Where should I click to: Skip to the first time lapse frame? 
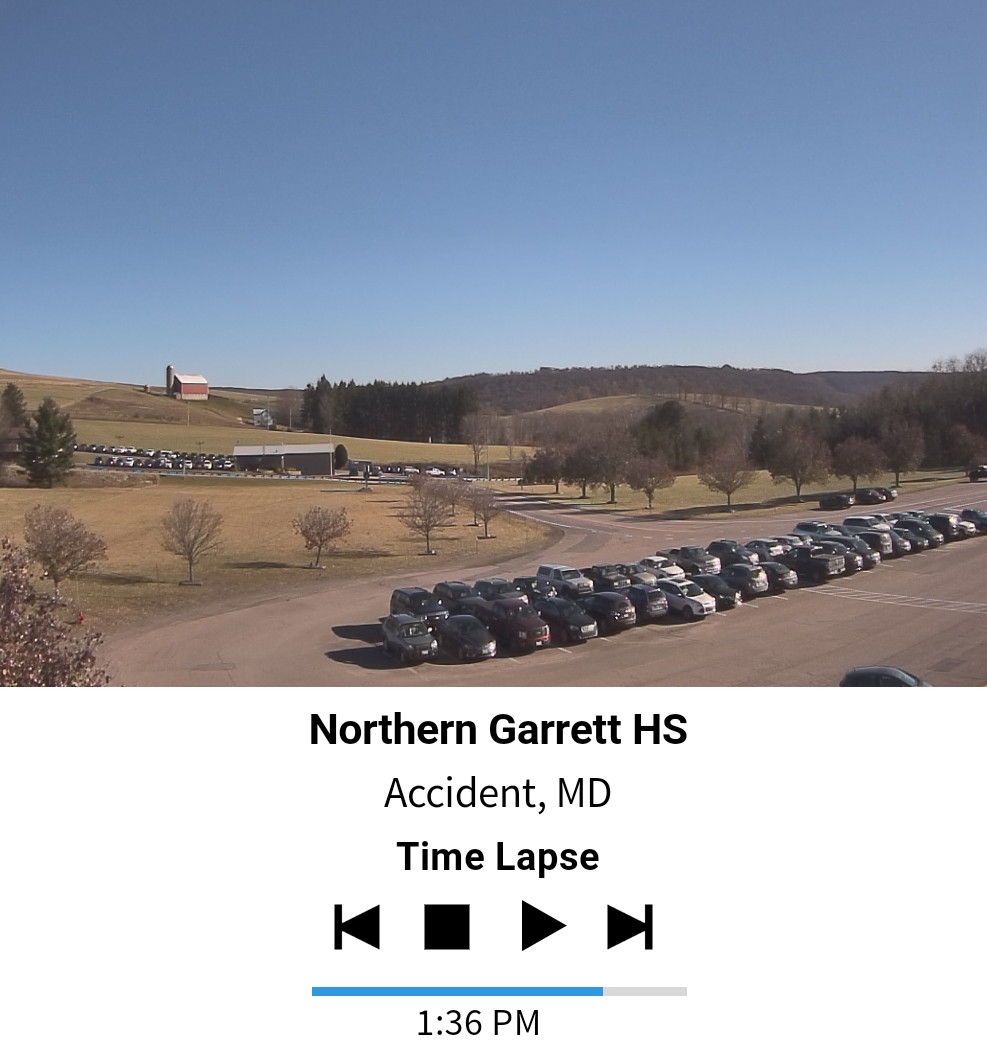tap(357, 926)
